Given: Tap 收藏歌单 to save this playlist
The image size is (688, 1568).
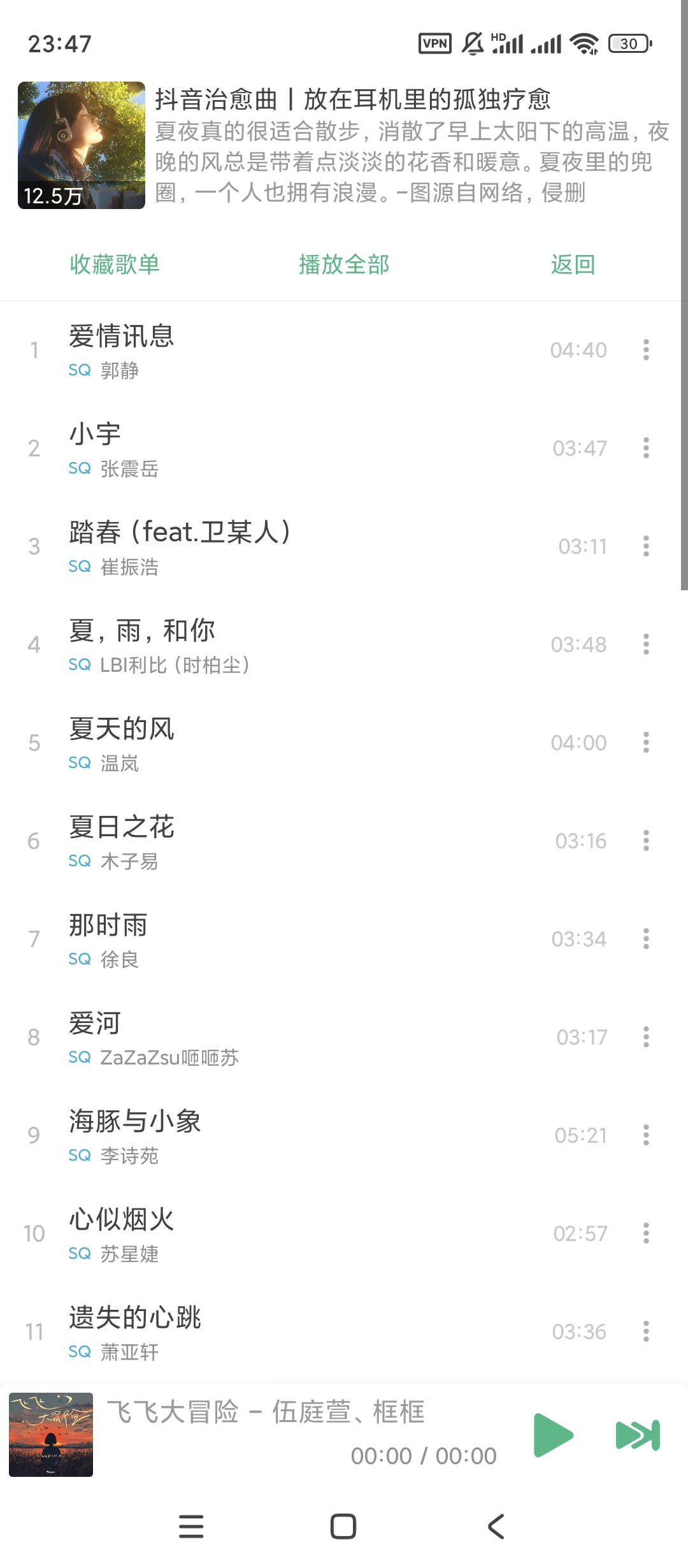Looking at the screenshot, I should (x=115, y=265).
